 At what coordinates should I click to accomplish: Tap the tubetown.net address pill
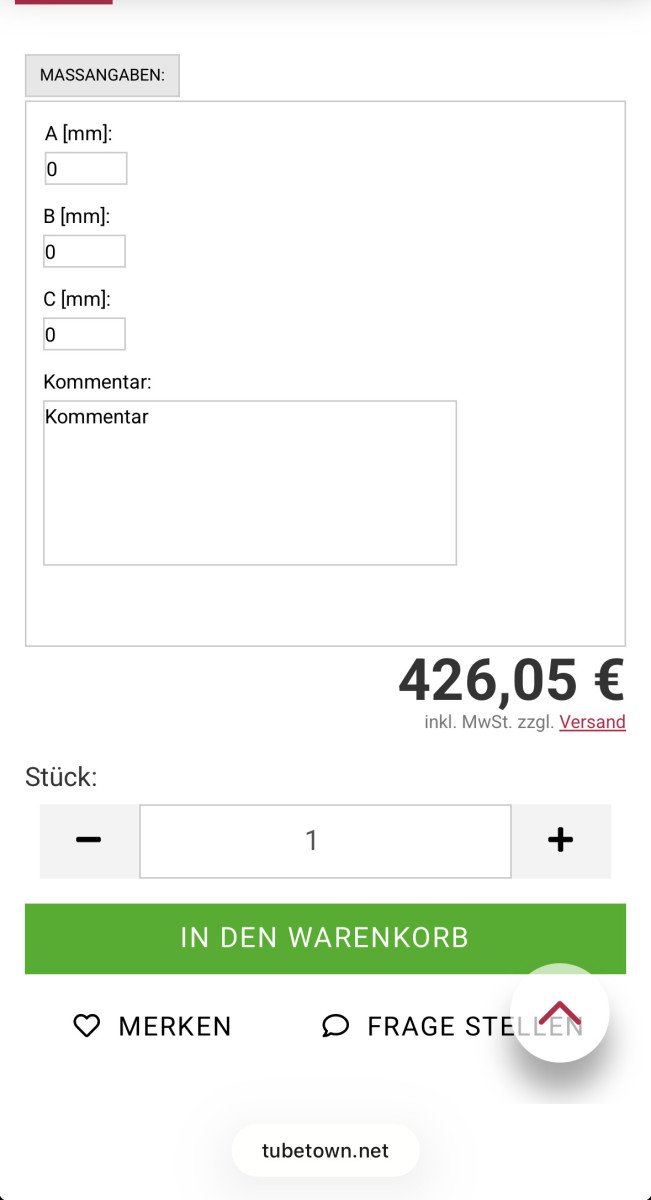pos(325,1151)
